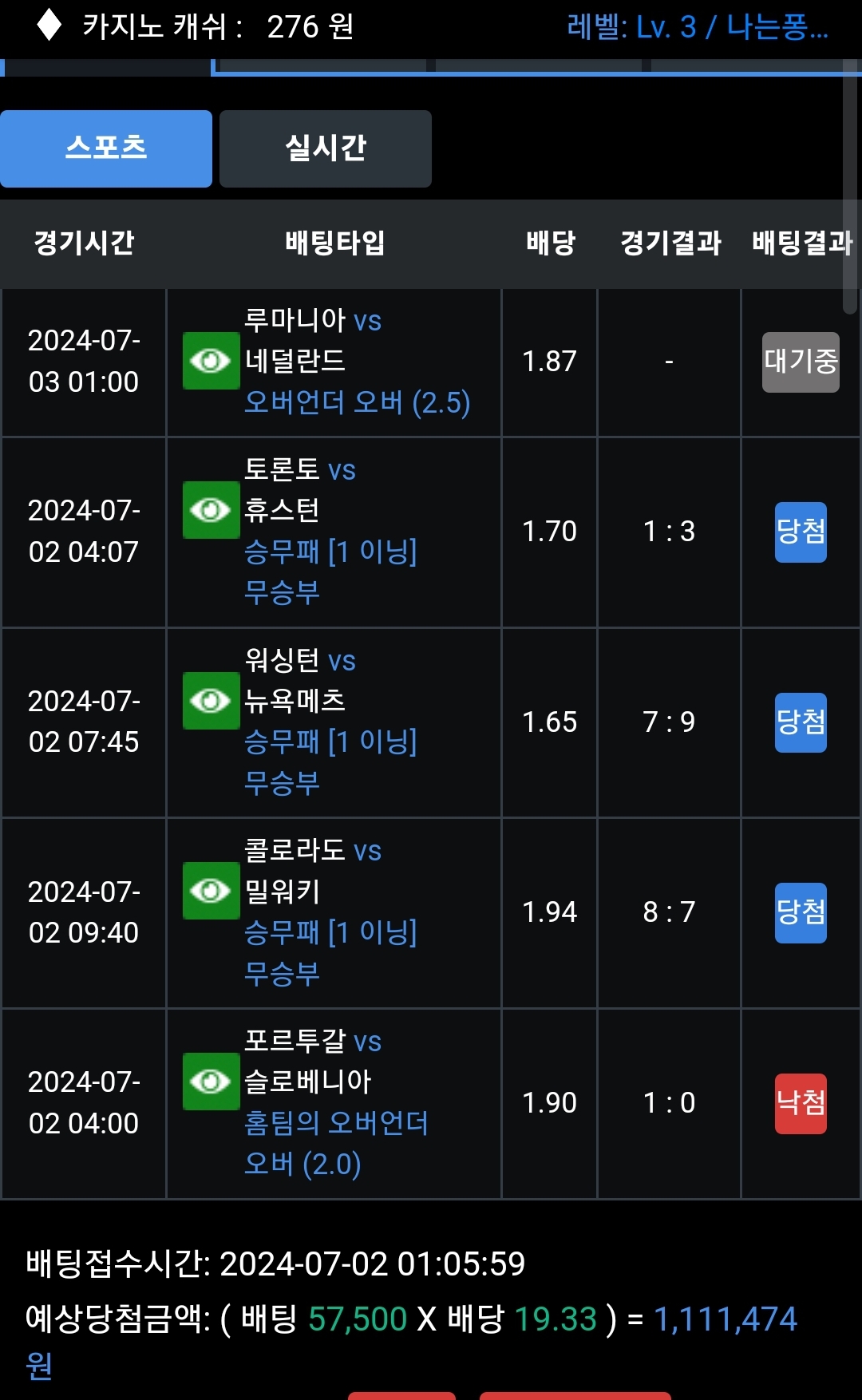Tap the eye icon for 루마니아 vs 네덜란드
862x1400 pixels.
(x=211, y=361)
